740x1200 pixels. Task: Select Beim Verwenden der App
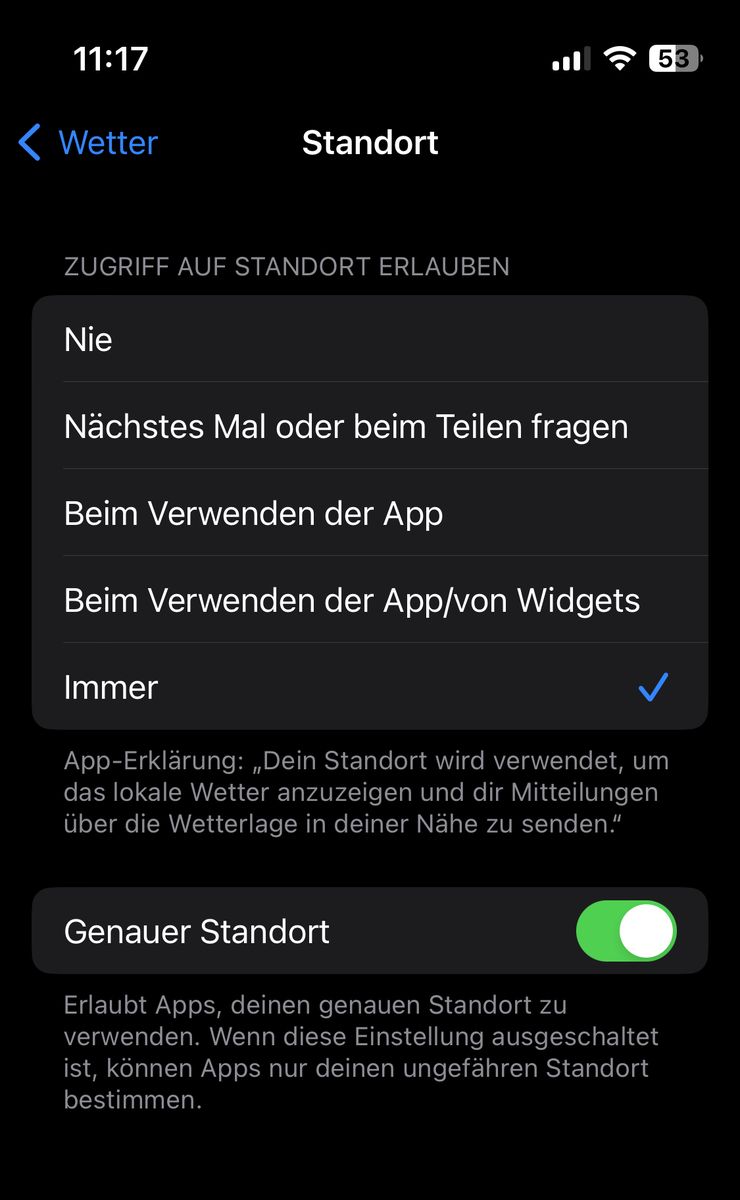tap(369, 514)
